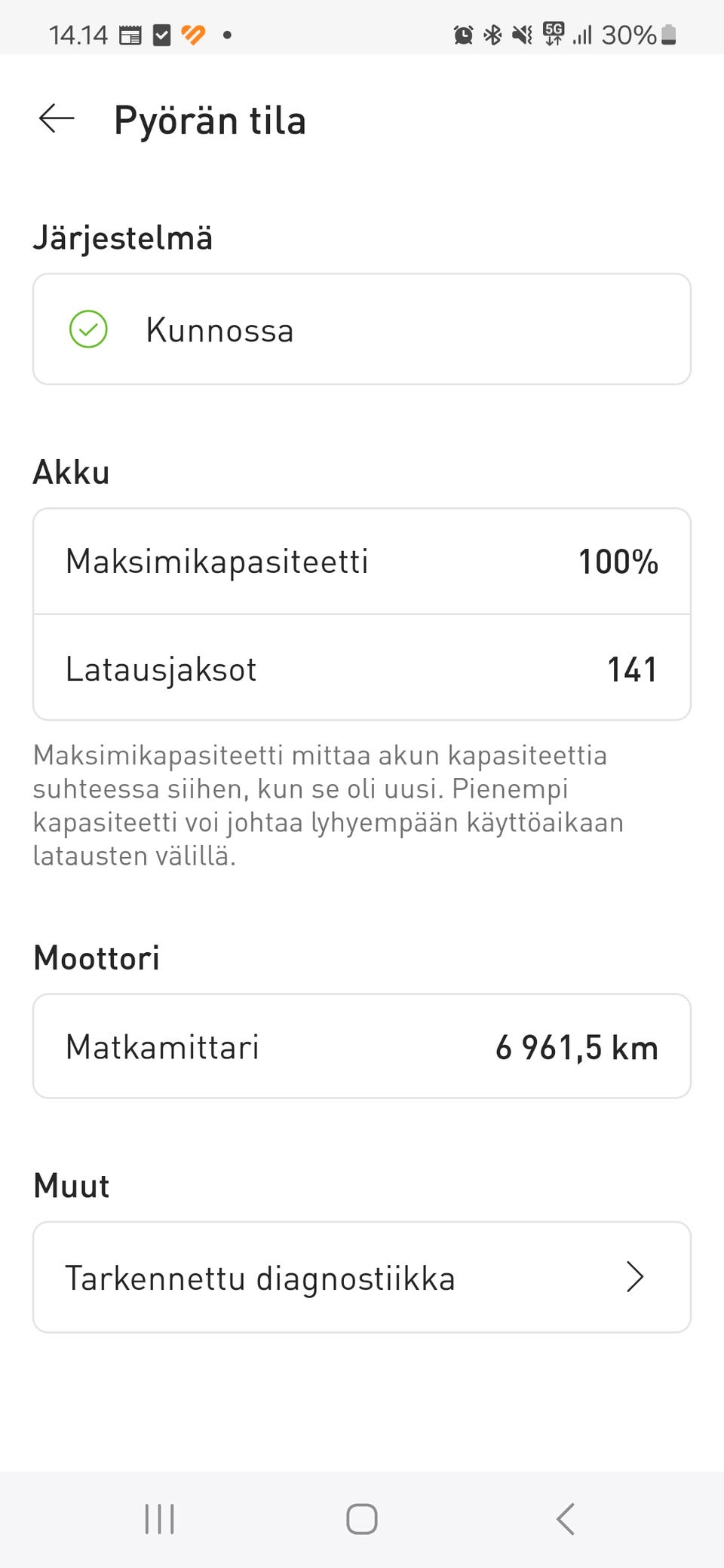Tap the muted sound icon in status bar

(521, 34)
